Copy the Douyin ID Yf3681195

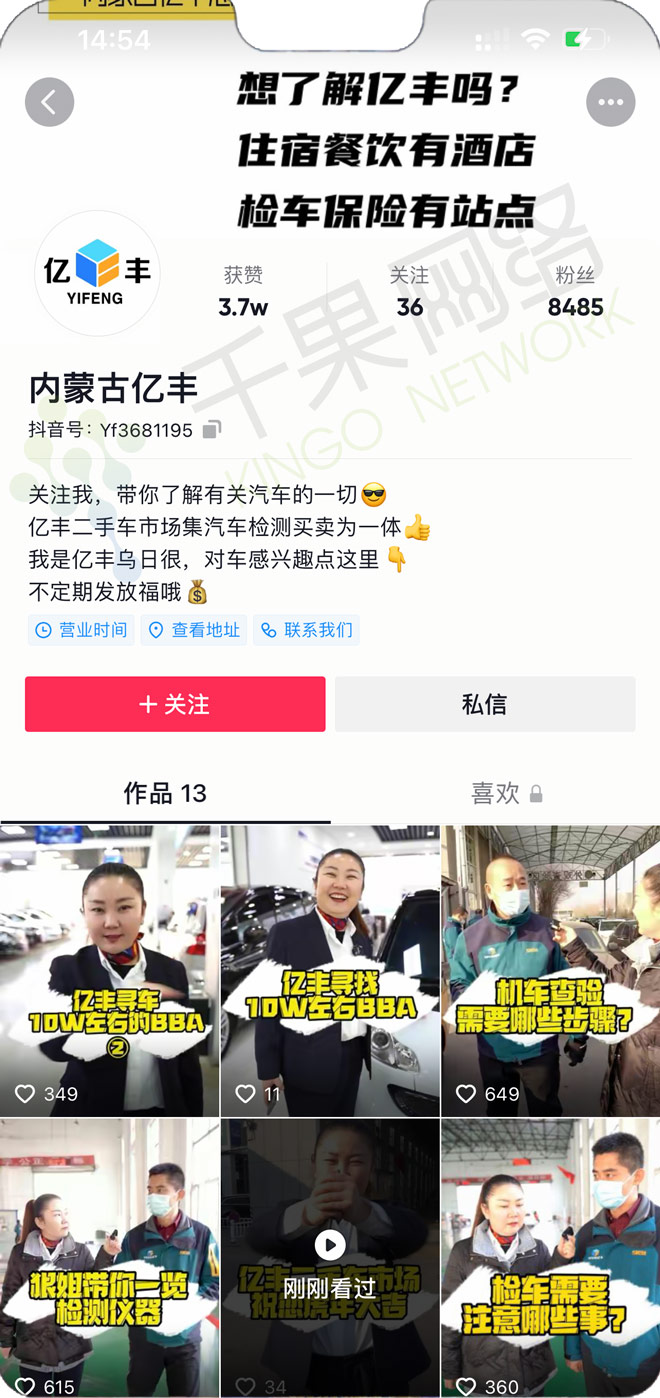[211, 430]
